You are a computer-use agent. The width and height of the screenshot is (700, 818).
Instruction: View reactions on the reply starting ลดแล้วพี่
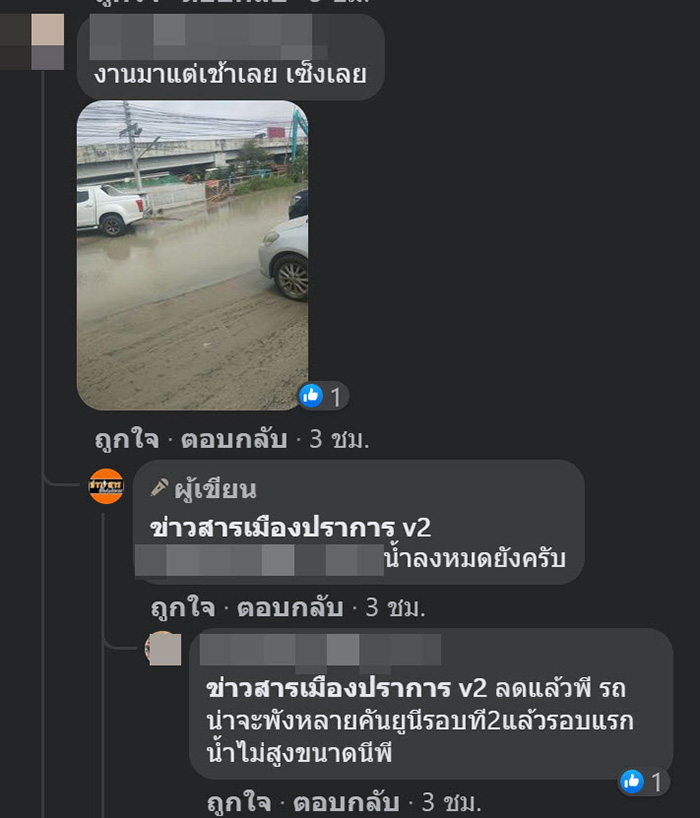(x=643, y=782)
